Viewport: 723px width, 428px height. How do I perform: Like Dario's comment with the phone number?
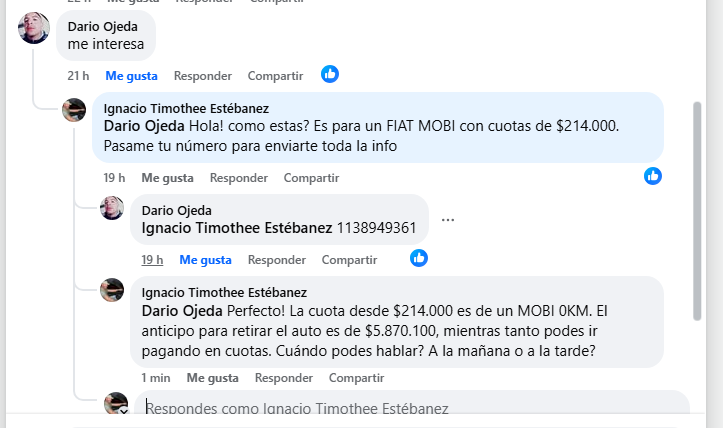tap(205, 260)
